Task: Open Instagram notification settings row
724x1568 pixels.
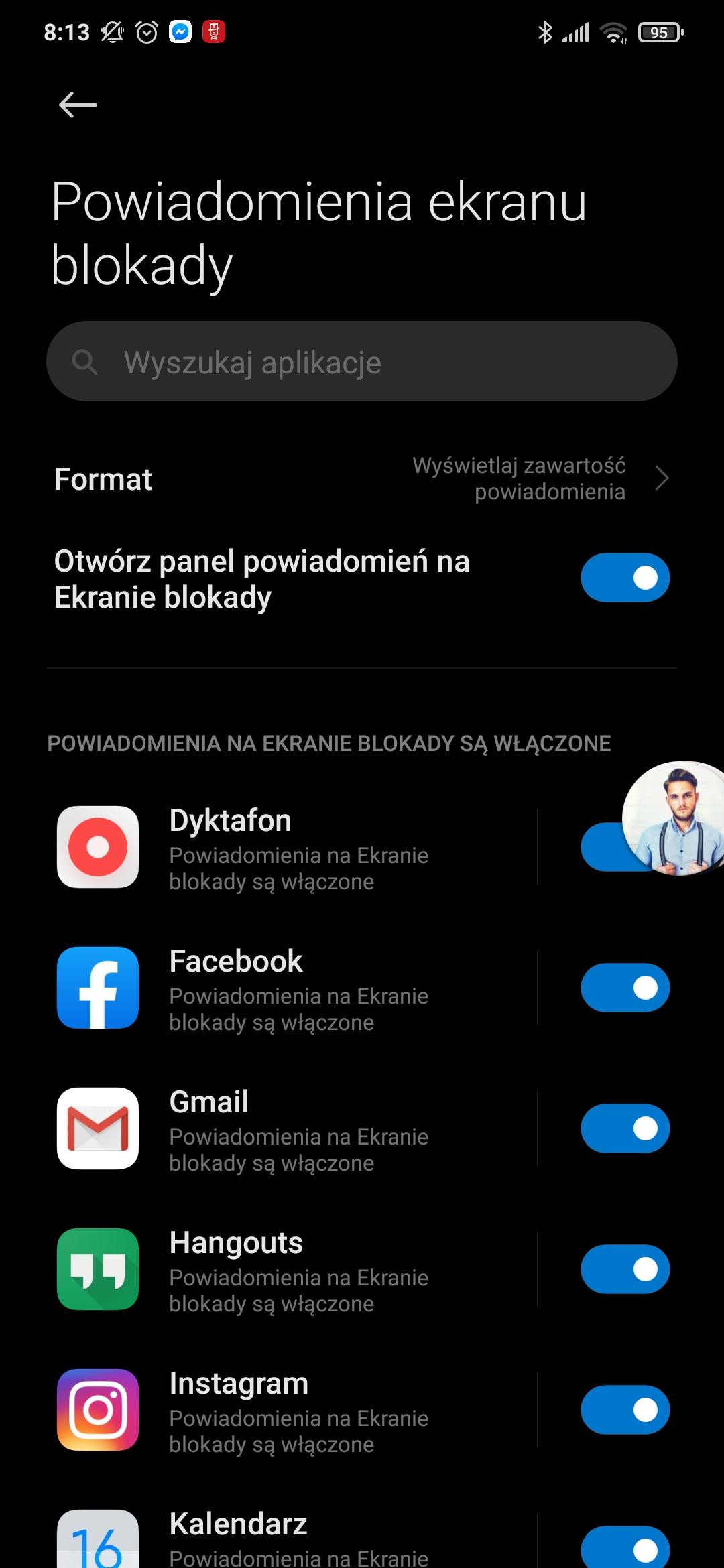Action: [295, 1410]
